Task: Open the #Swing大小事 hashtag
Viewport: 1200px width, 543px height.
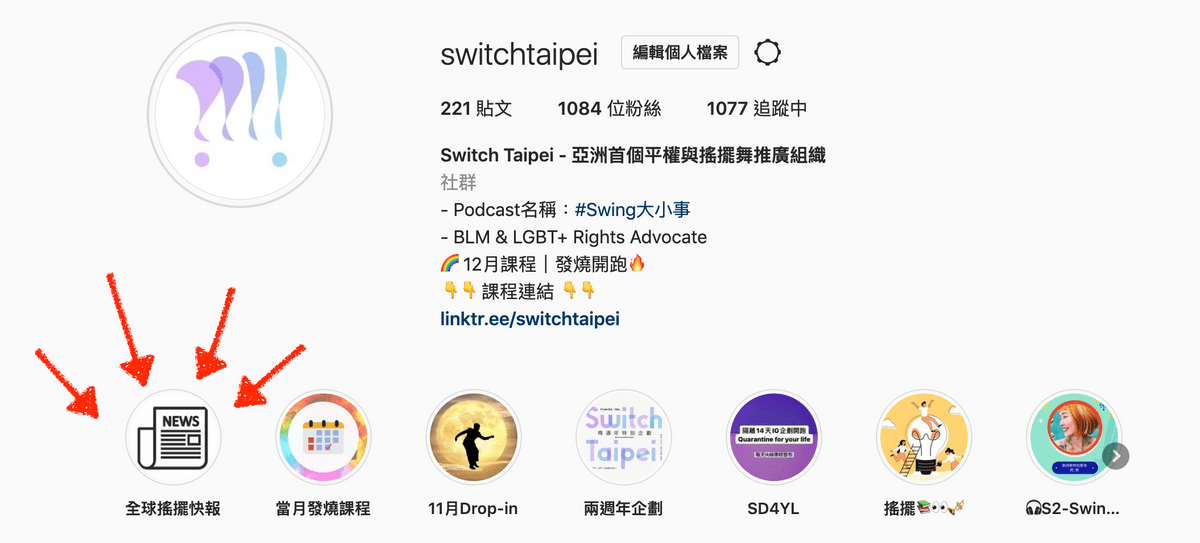Action: [x=632, y=210]
